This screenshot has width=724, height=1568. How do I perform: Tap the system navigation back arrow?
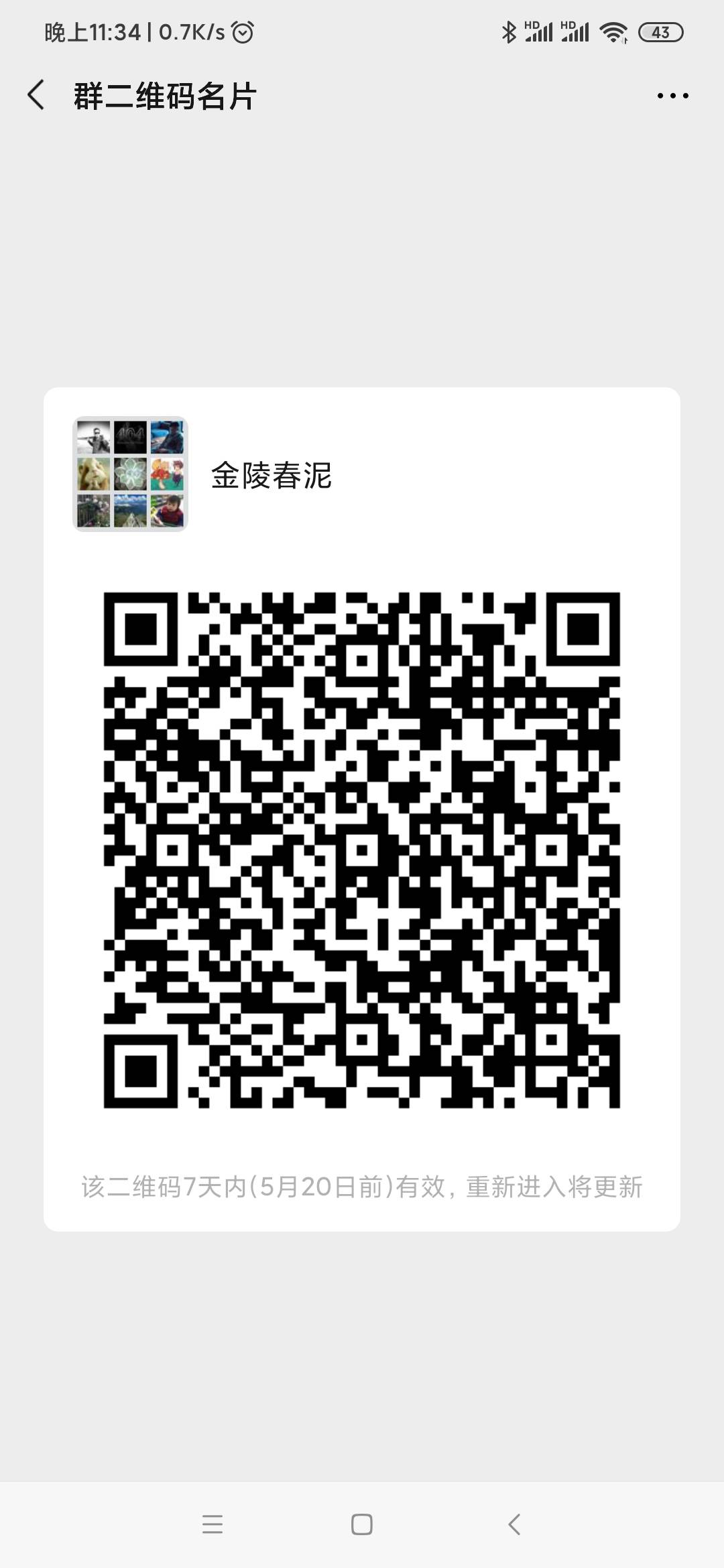514,1524
